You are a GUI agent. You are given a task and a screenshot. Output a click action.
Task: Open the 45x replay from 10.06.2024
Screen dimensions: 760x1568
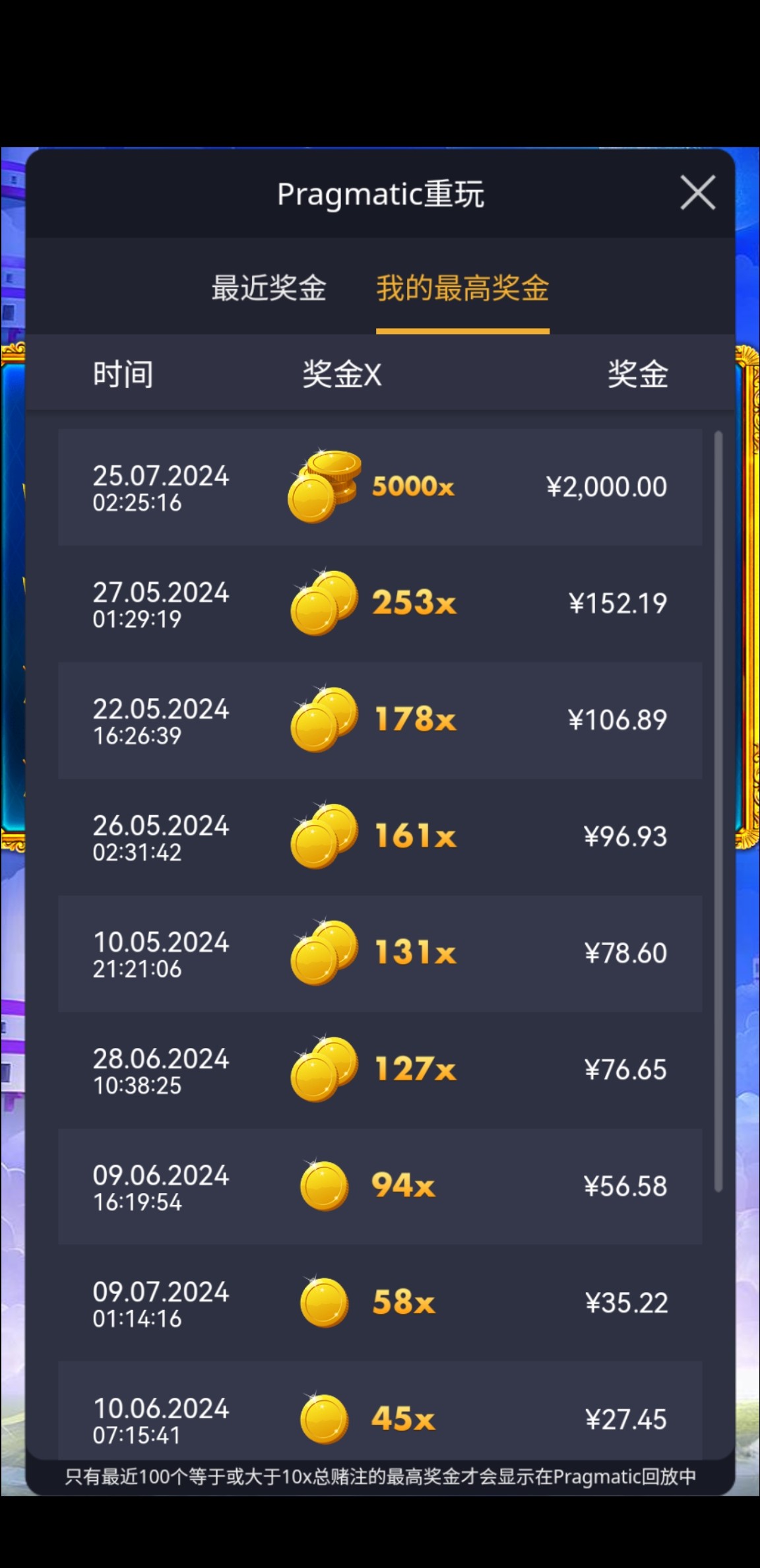click(x=379, y=1418)
